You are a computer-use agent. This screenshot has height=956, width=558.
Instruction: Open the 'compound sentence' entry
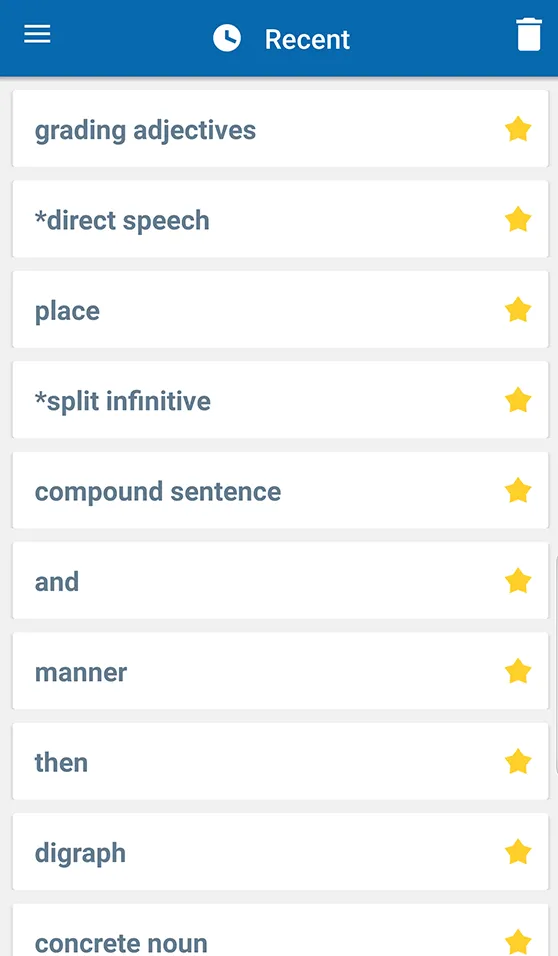(x=280, y=491)
